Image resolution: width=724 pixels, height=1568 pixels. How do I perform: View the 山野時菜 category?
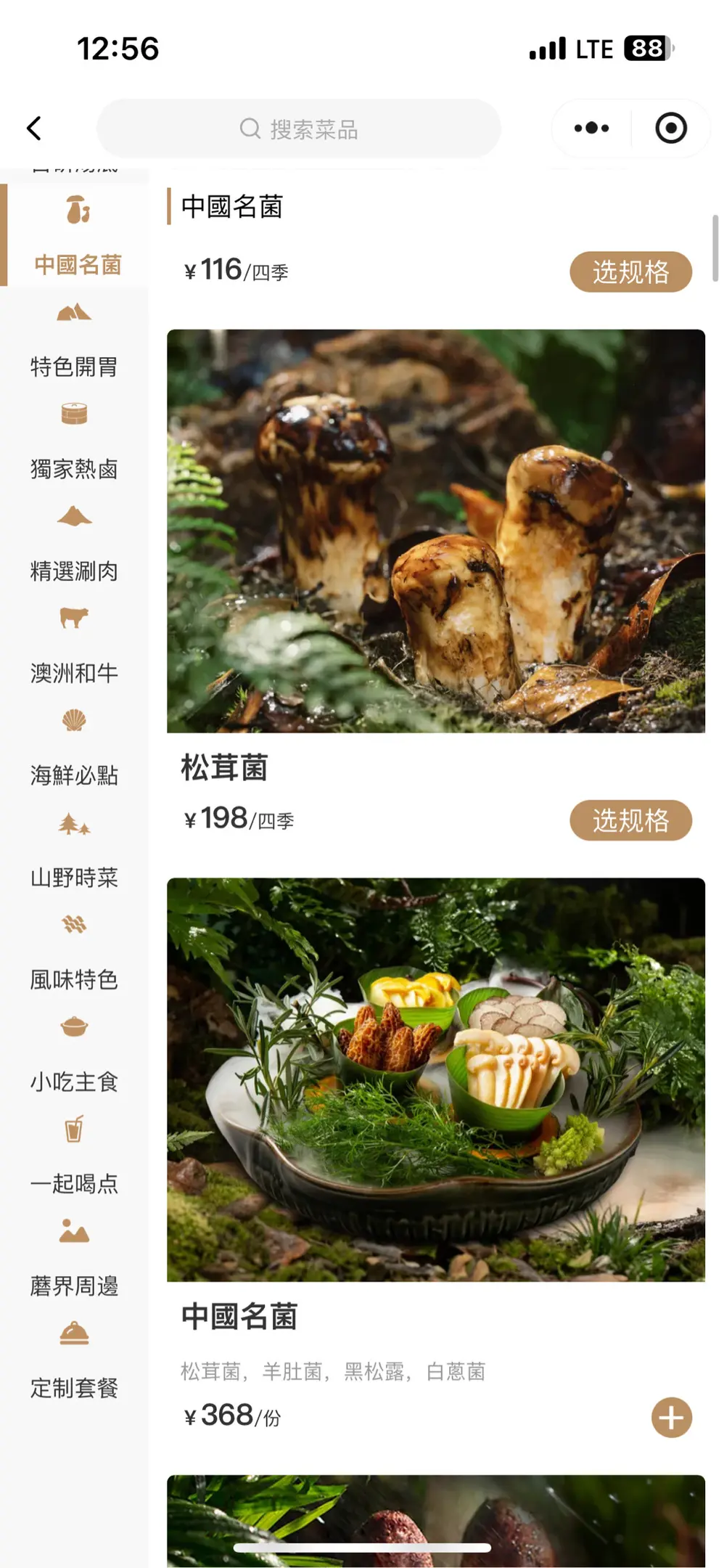point(74,852)
